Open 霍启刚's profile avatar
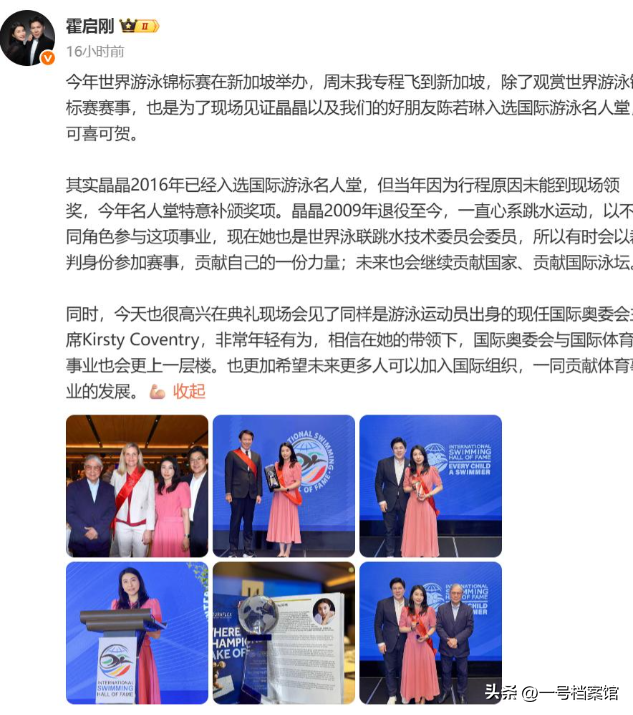This screenshot has height=715, width=633. pyautogui.click(x=28, y=38)
